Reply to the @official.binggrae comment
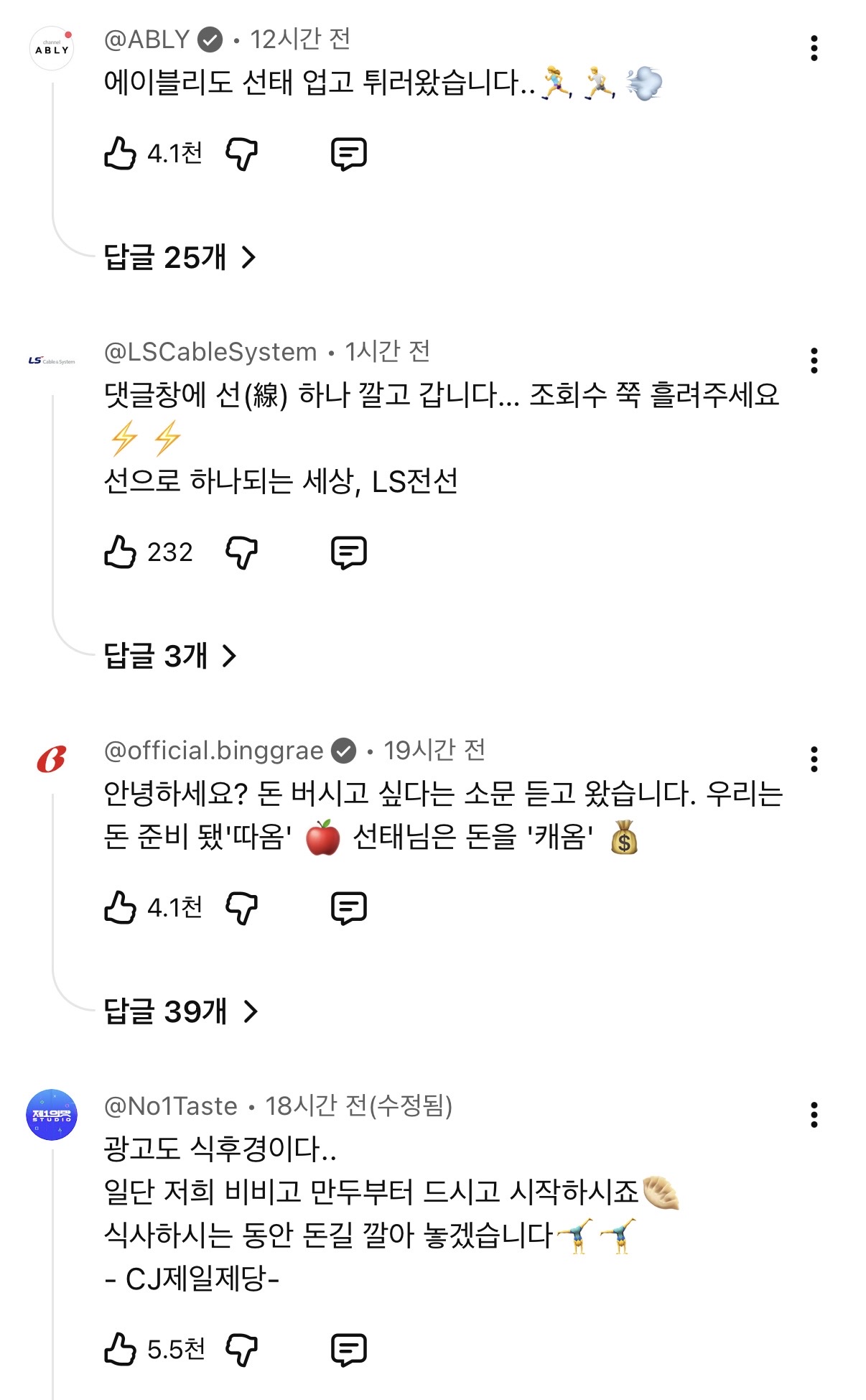This screenshot has height=1400, width=866. coord(348,908)
